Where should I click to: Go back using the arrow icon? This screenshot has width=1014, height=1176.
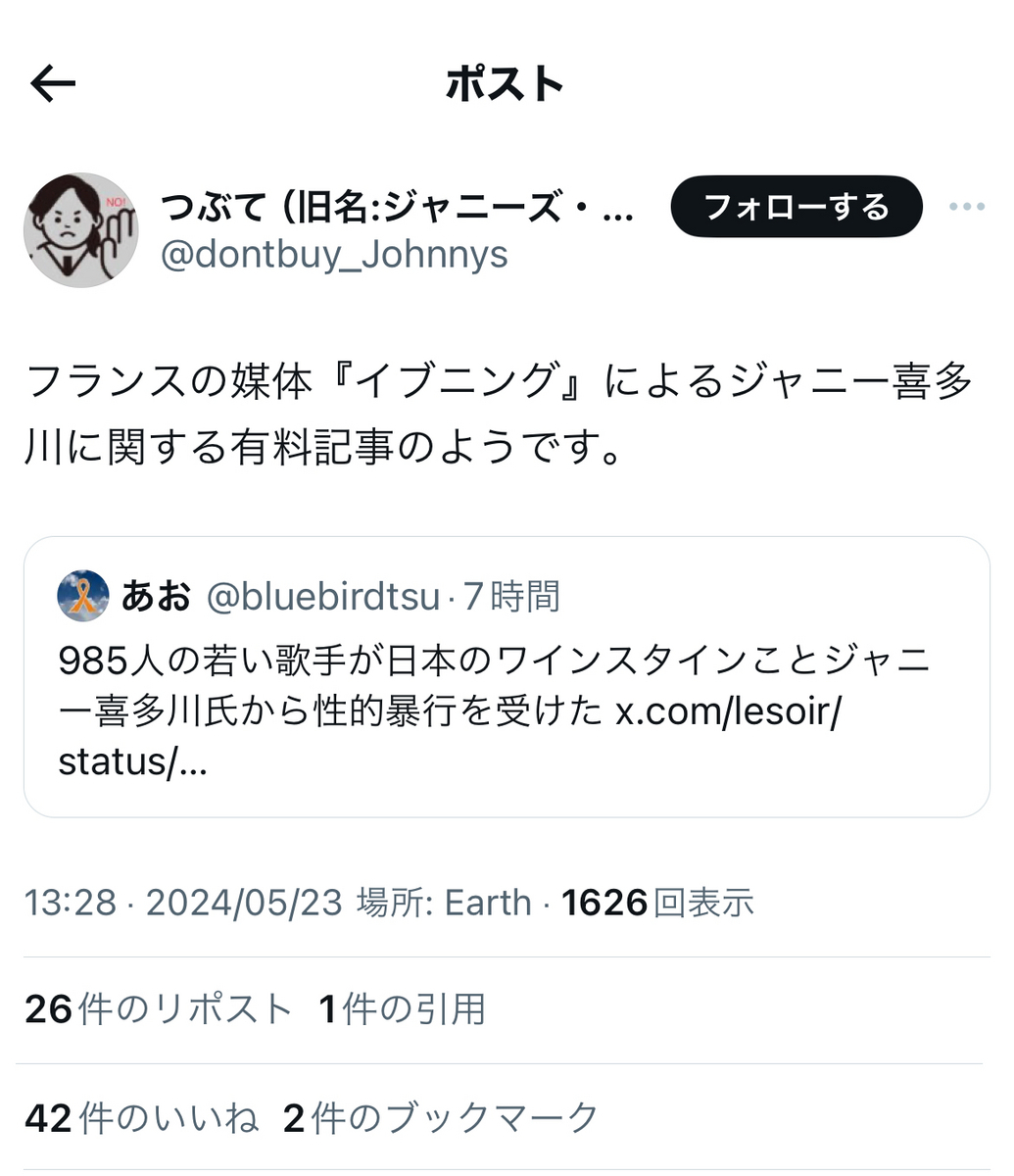click(x=53, y=84)
